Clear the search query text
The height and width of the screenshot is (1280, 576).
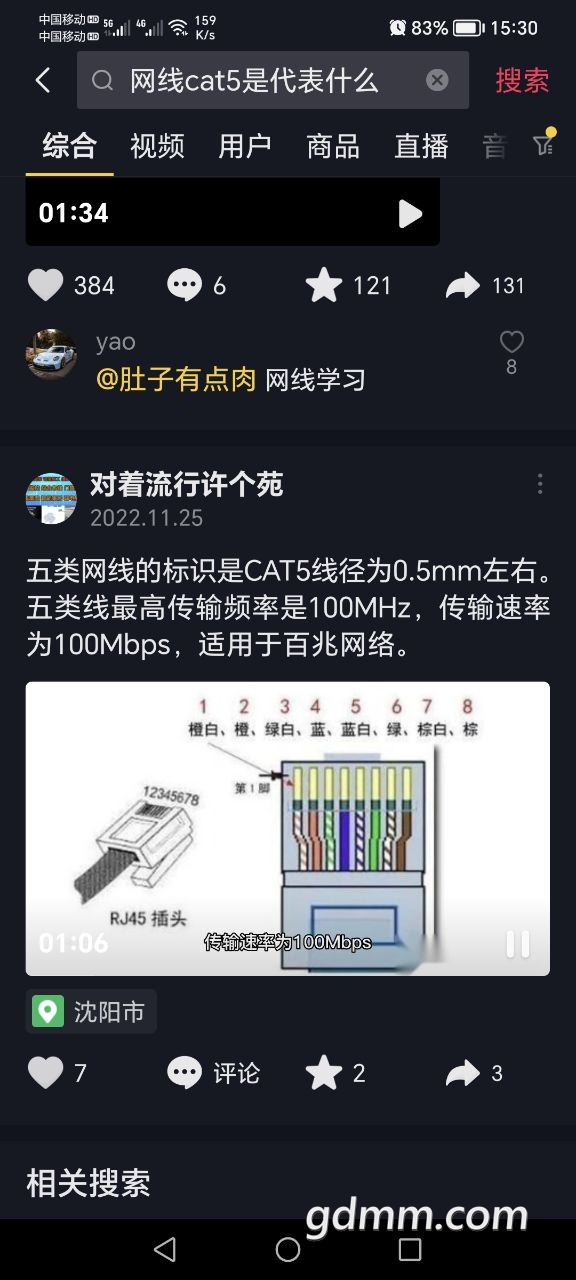click(437, 81)
